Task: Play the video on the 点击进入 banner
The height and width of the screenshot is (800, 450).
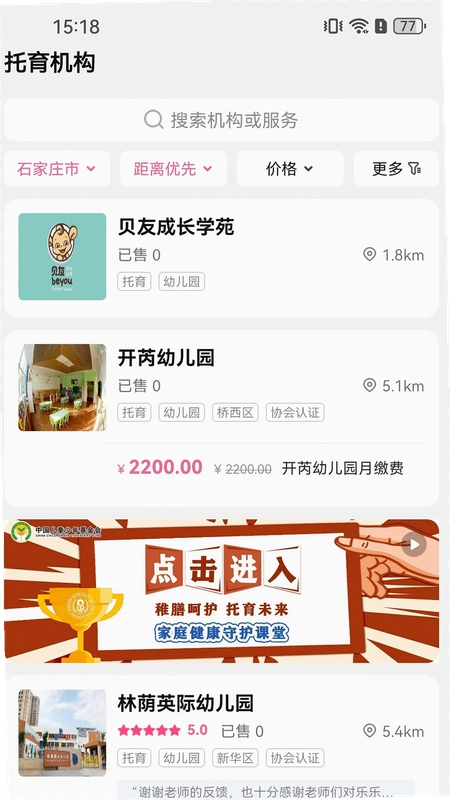Action: coord(414,545)
